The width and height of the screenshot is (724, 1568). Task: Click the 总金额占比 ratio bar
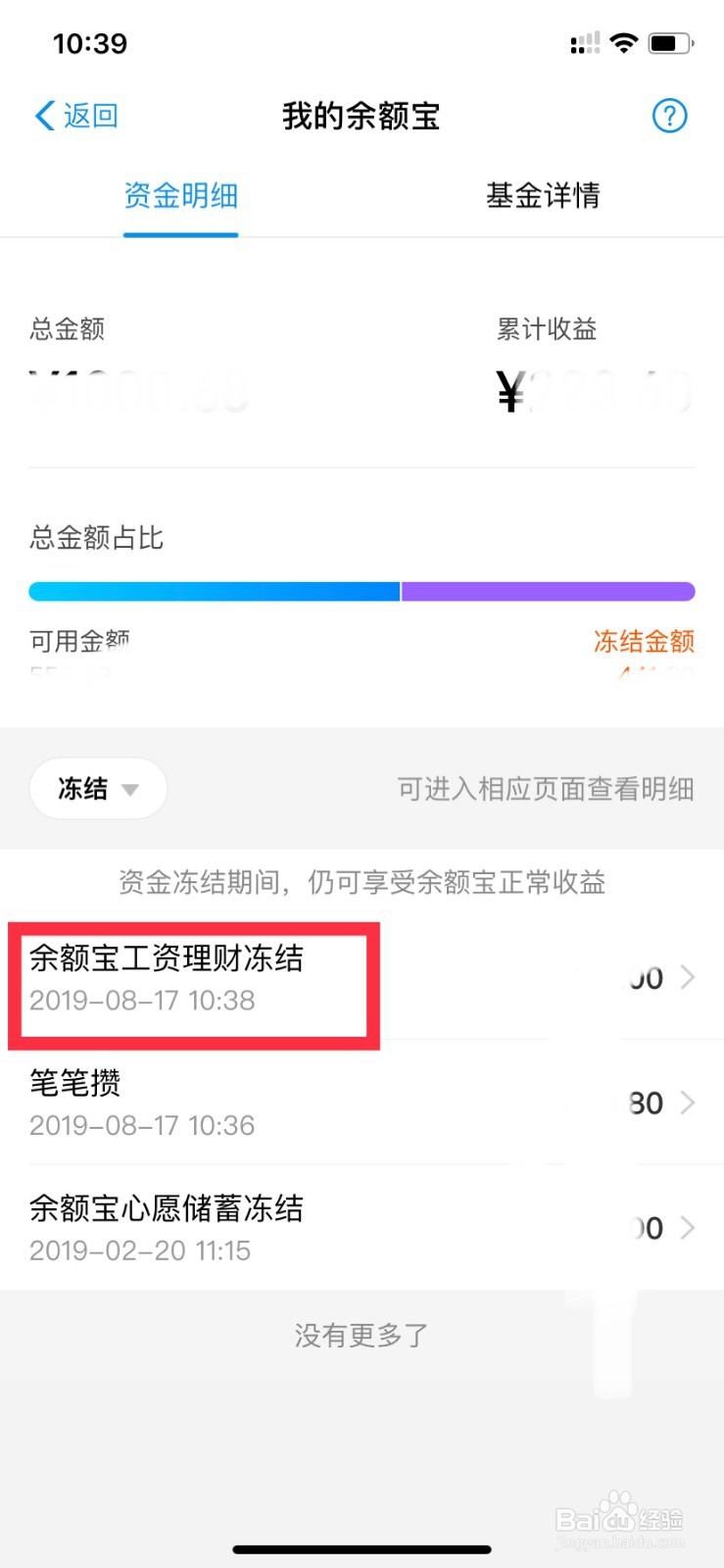(362, 591)
